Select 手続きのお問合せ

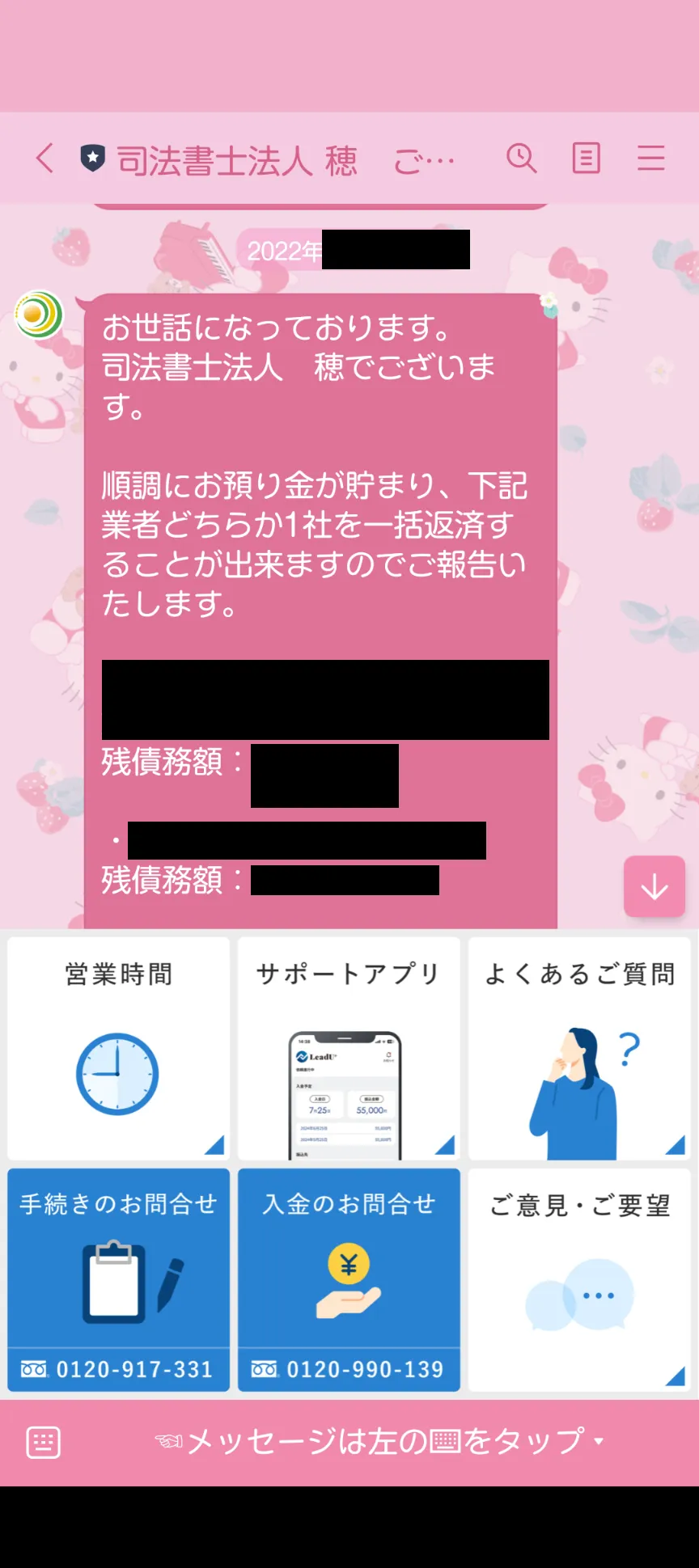[x=119, y=1279]
